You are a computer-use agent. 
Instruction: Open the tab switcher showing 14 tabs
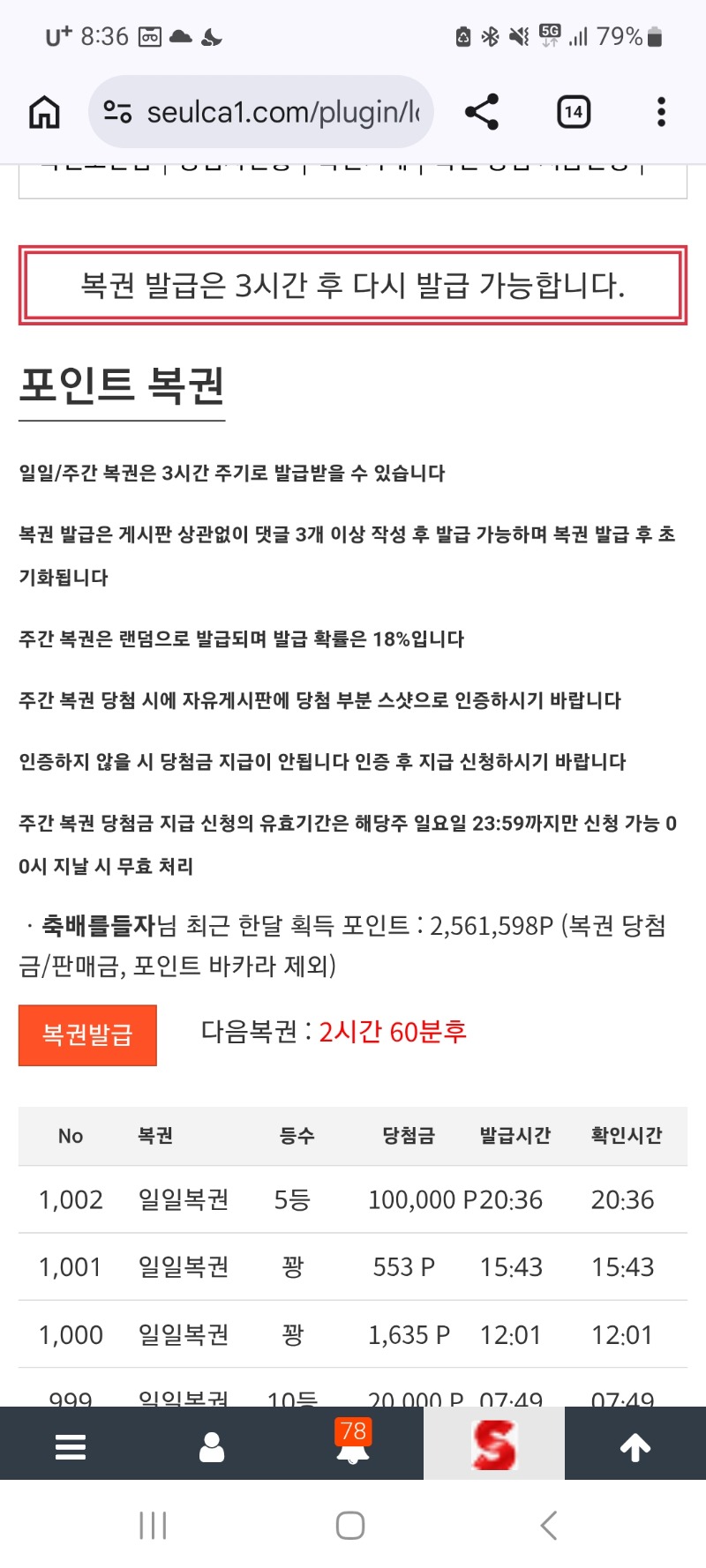pos(574,112)
